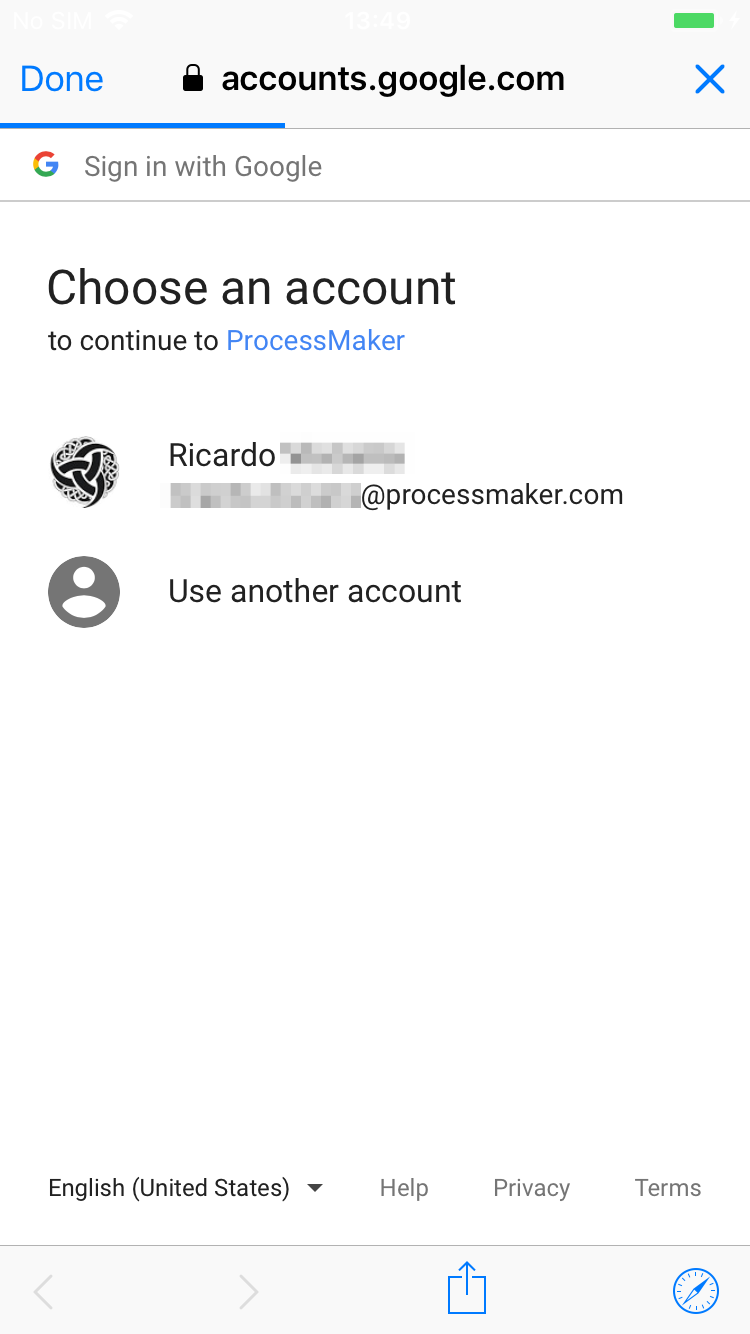Tap Done to close the browser view
The height and width of the screenshot is (1334, 750).
pos(61,79)
